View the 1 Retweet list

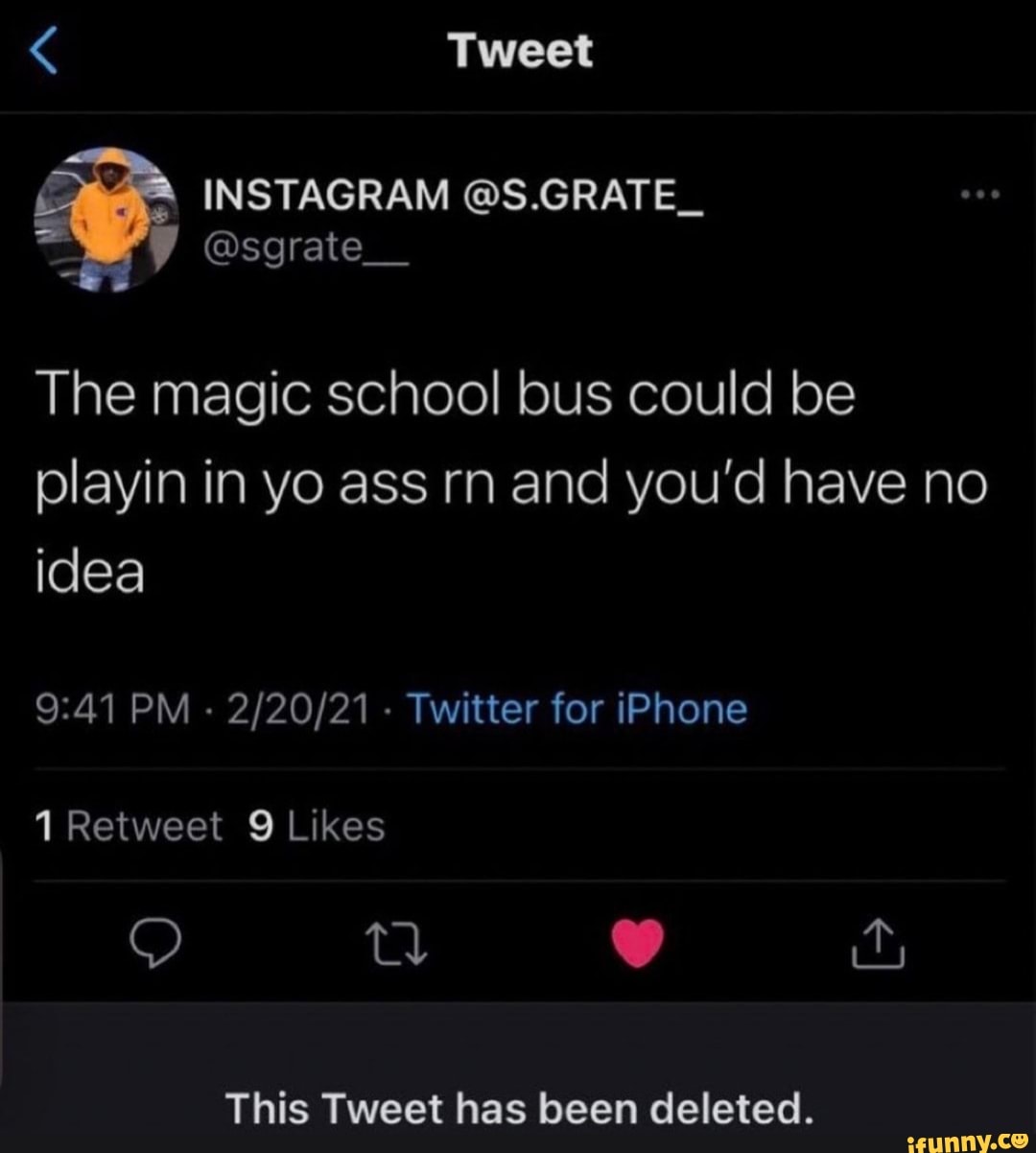[x=128, y=825]
